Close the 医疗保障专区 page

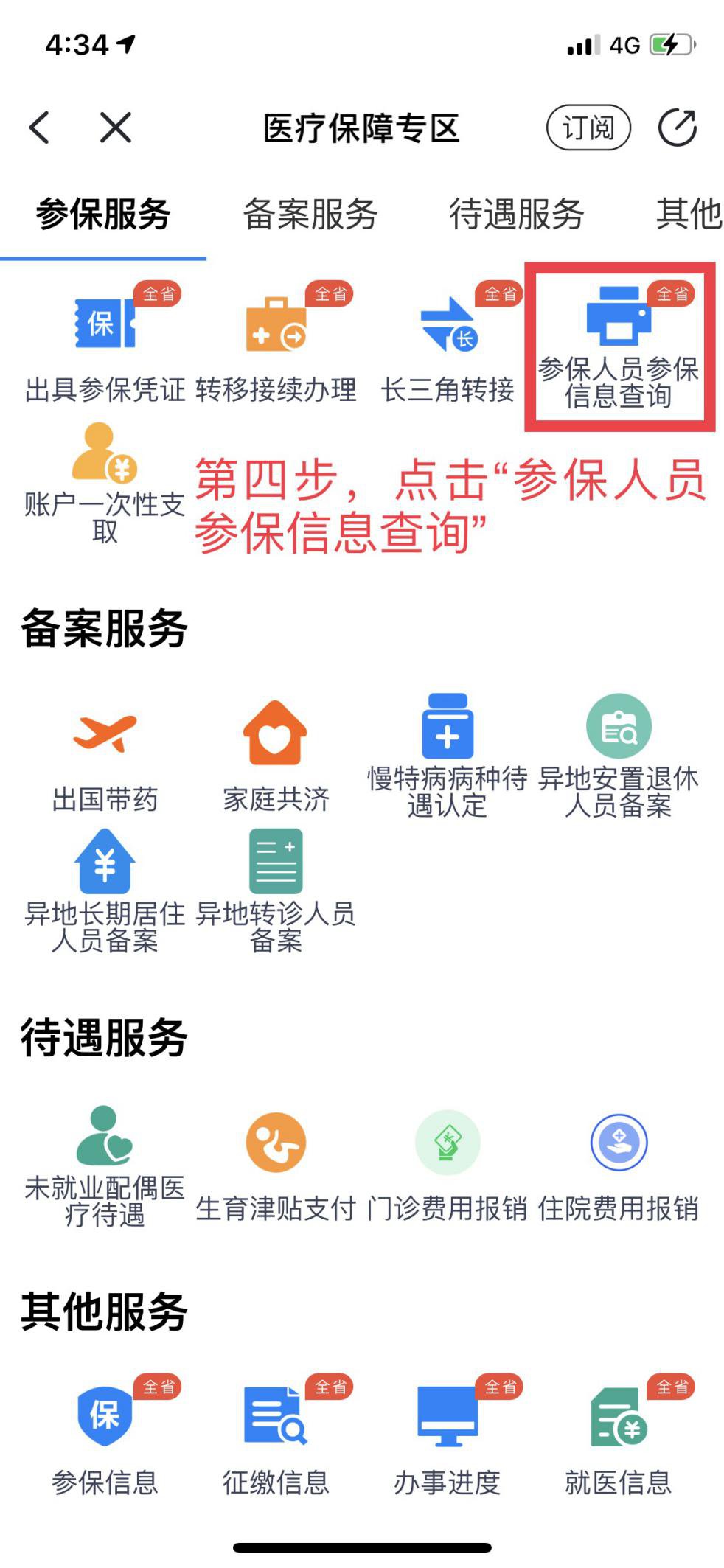coord(116,128)
